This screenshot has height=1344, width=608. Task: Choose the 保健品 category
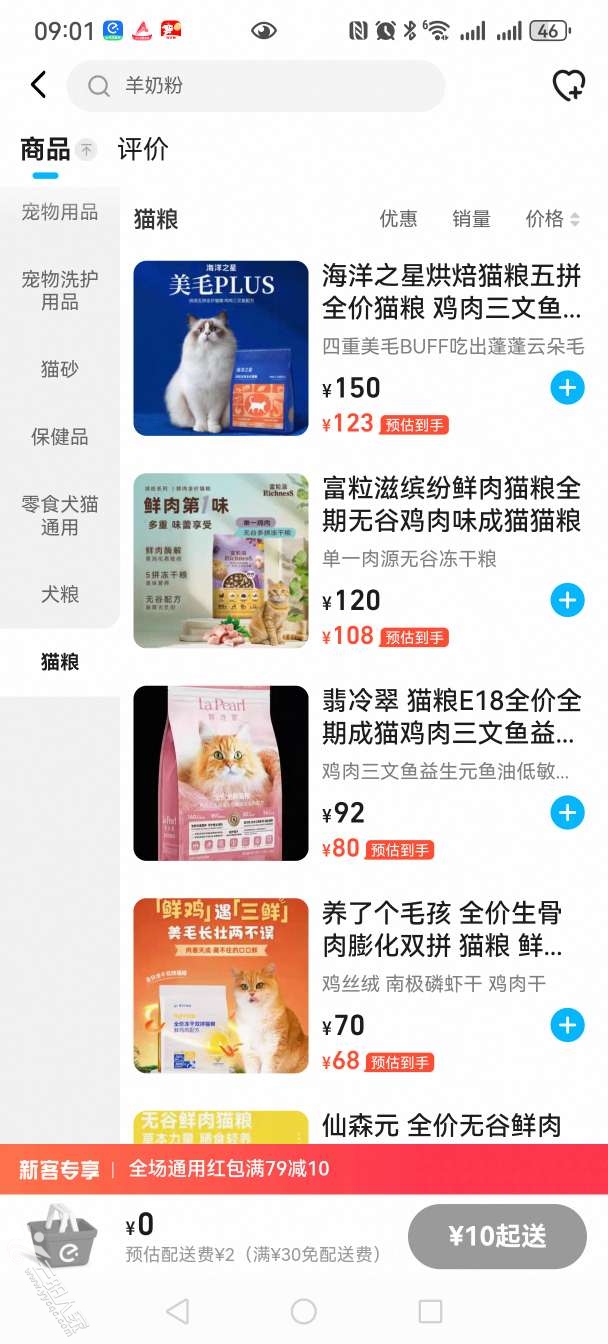point(60,437)
